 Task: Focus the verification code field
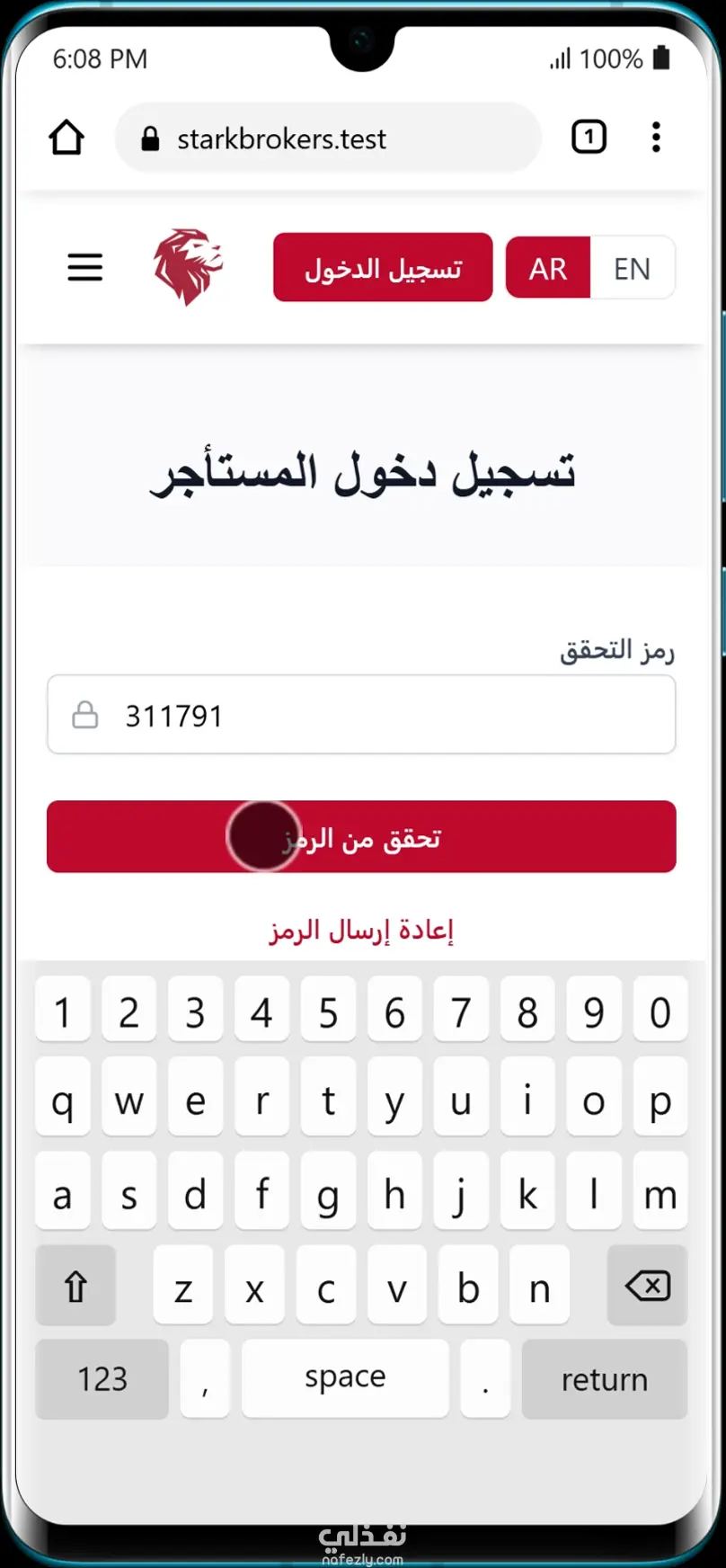pyautogui.click(x=361, y=716)
